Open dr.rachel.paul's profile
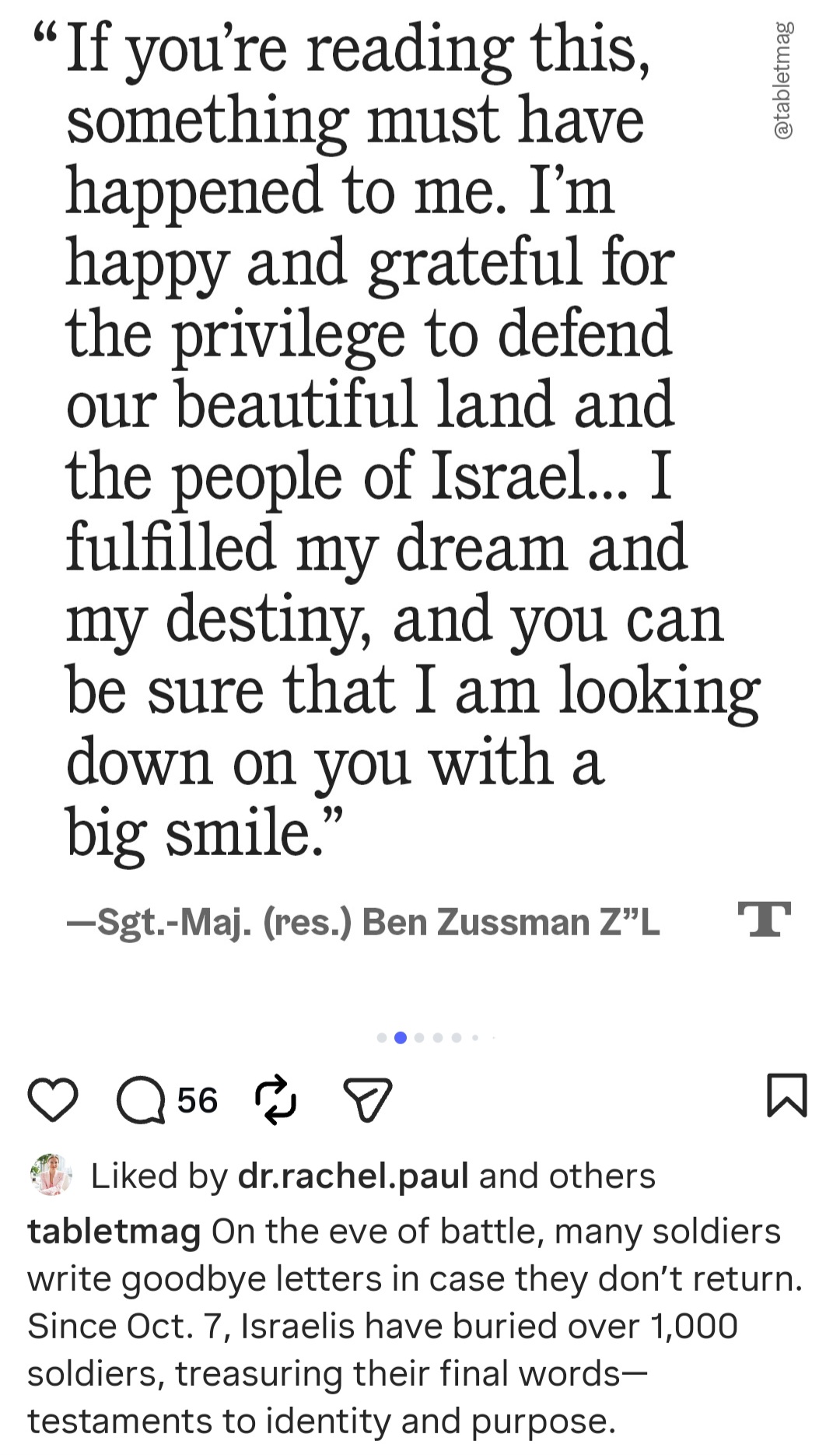The width and height of the screenshot is (840, 1455). click(353, 1176)
